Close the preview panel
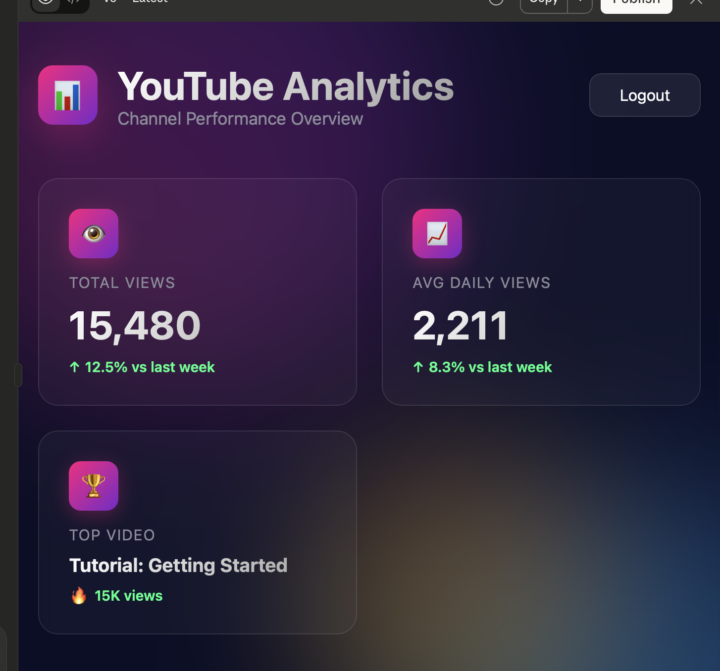The width and height of the screenshot is (720, 671). (x=697, y=3)
